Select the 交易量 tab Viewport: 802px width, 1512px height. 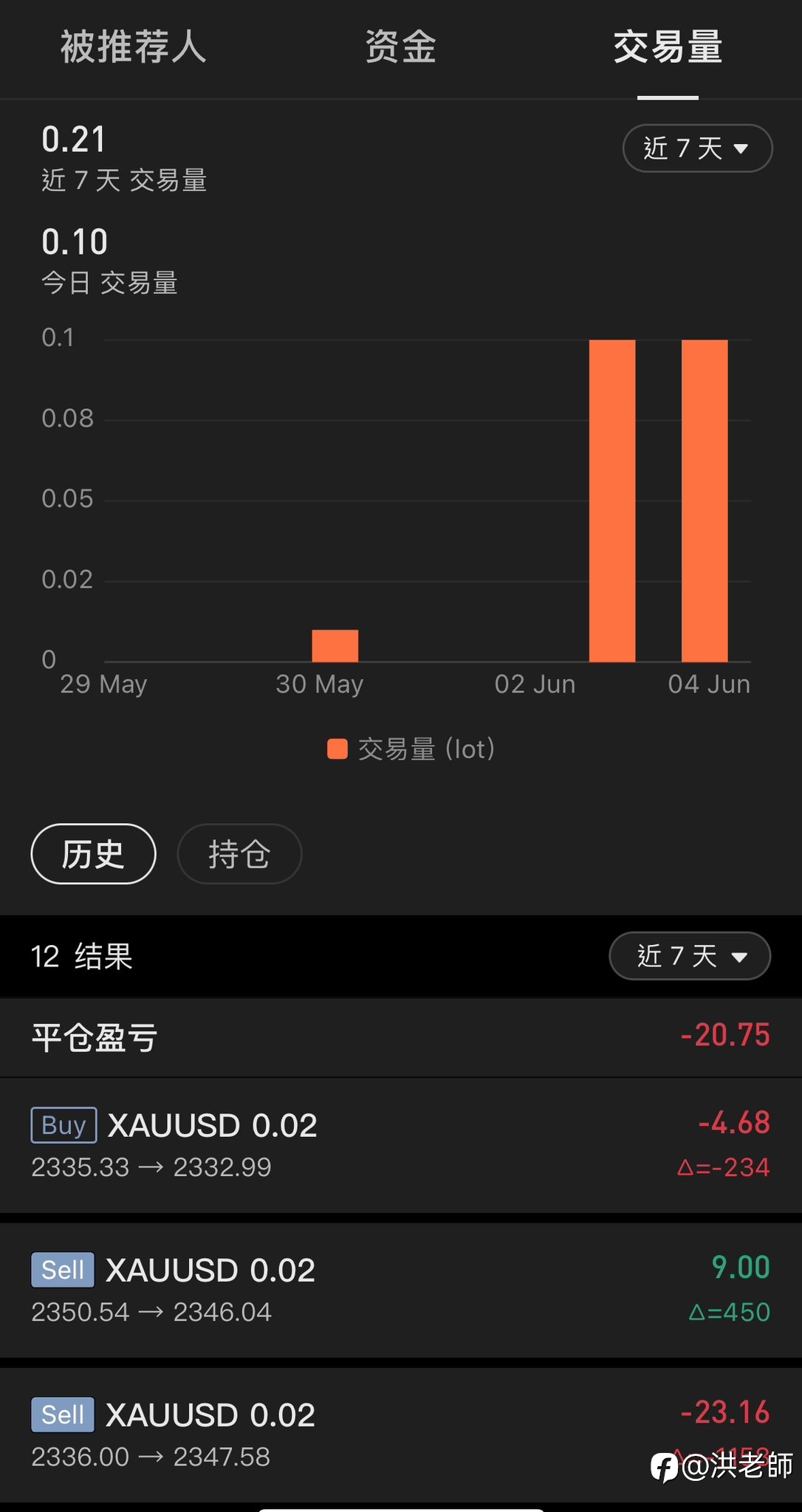coord(668,47)
